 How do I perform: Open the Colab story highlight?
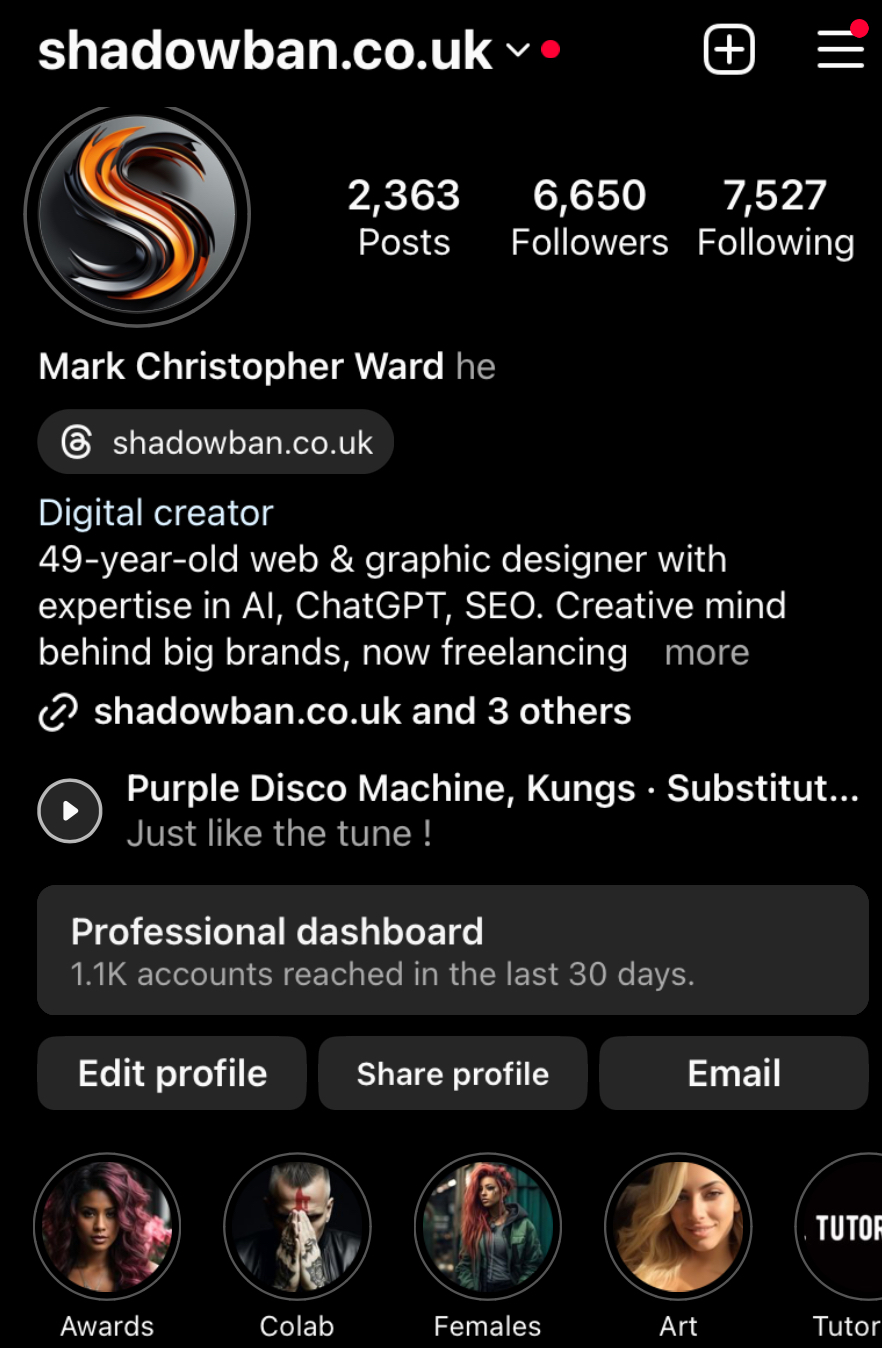(297, 1226)
